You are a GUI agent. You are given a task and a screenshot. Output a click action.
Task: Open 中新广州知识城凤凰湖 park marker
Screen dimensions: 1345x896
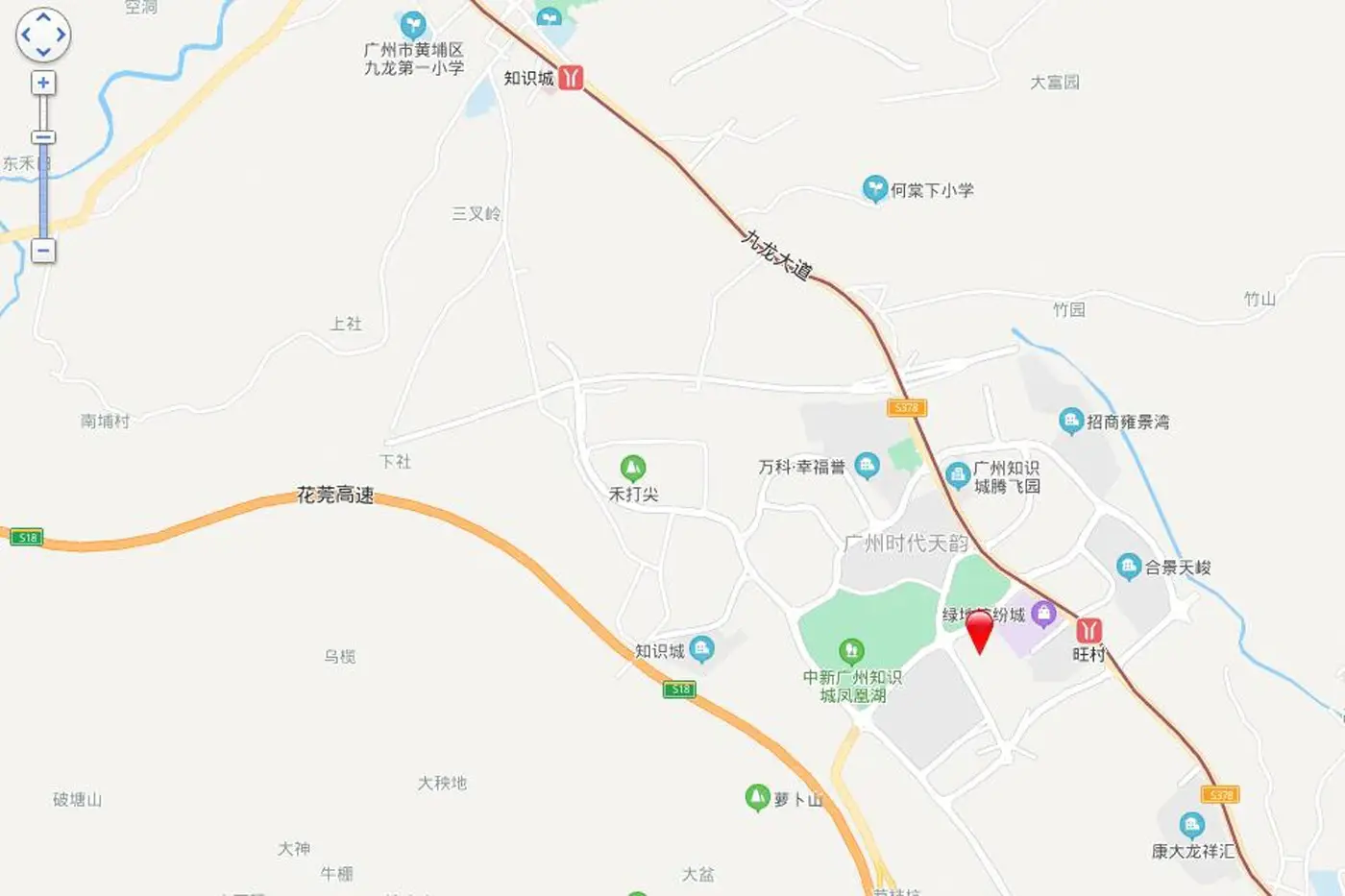(851, 652)
